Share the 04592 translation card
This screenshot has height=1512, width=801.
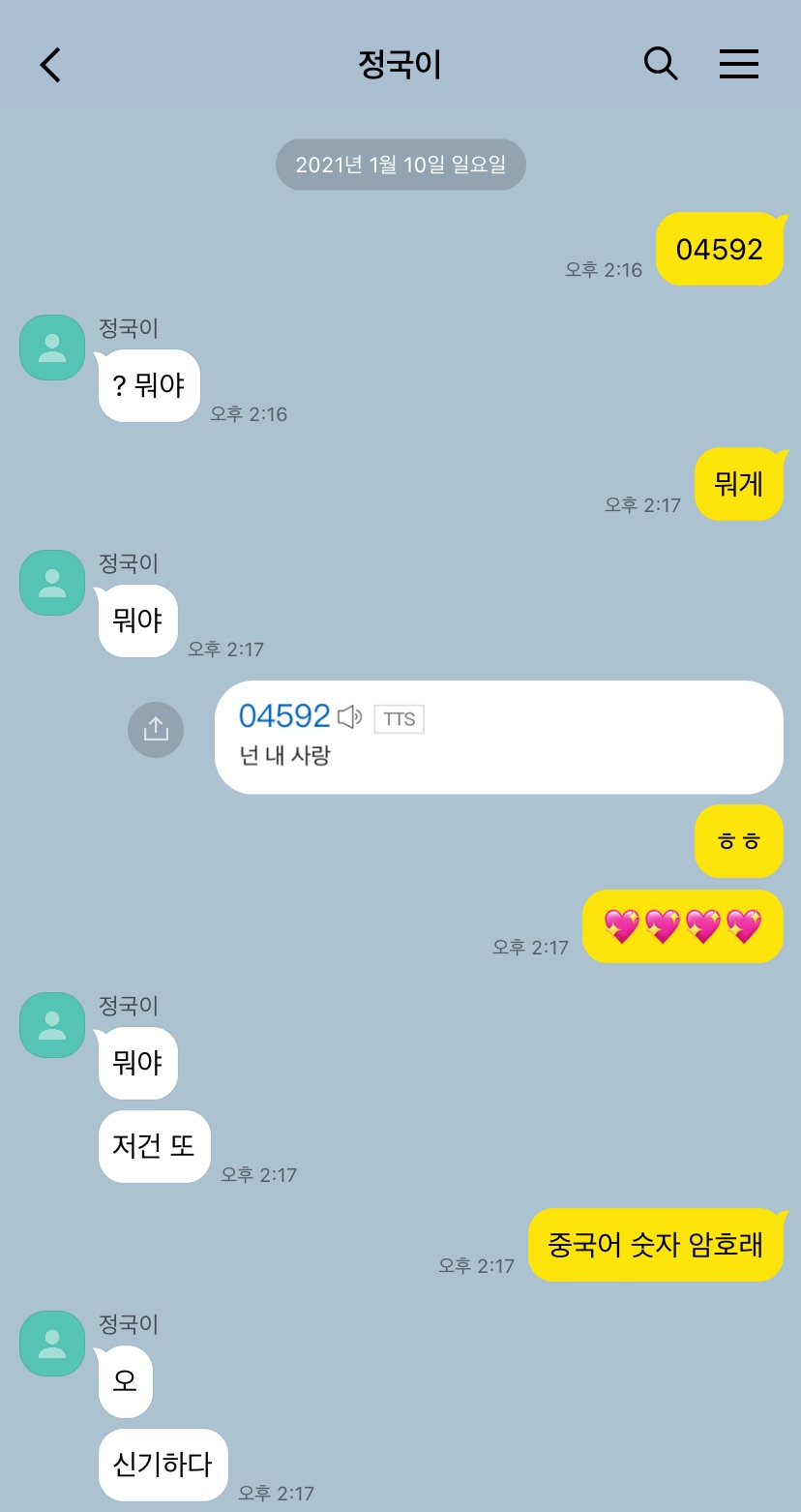click(156, 730)
